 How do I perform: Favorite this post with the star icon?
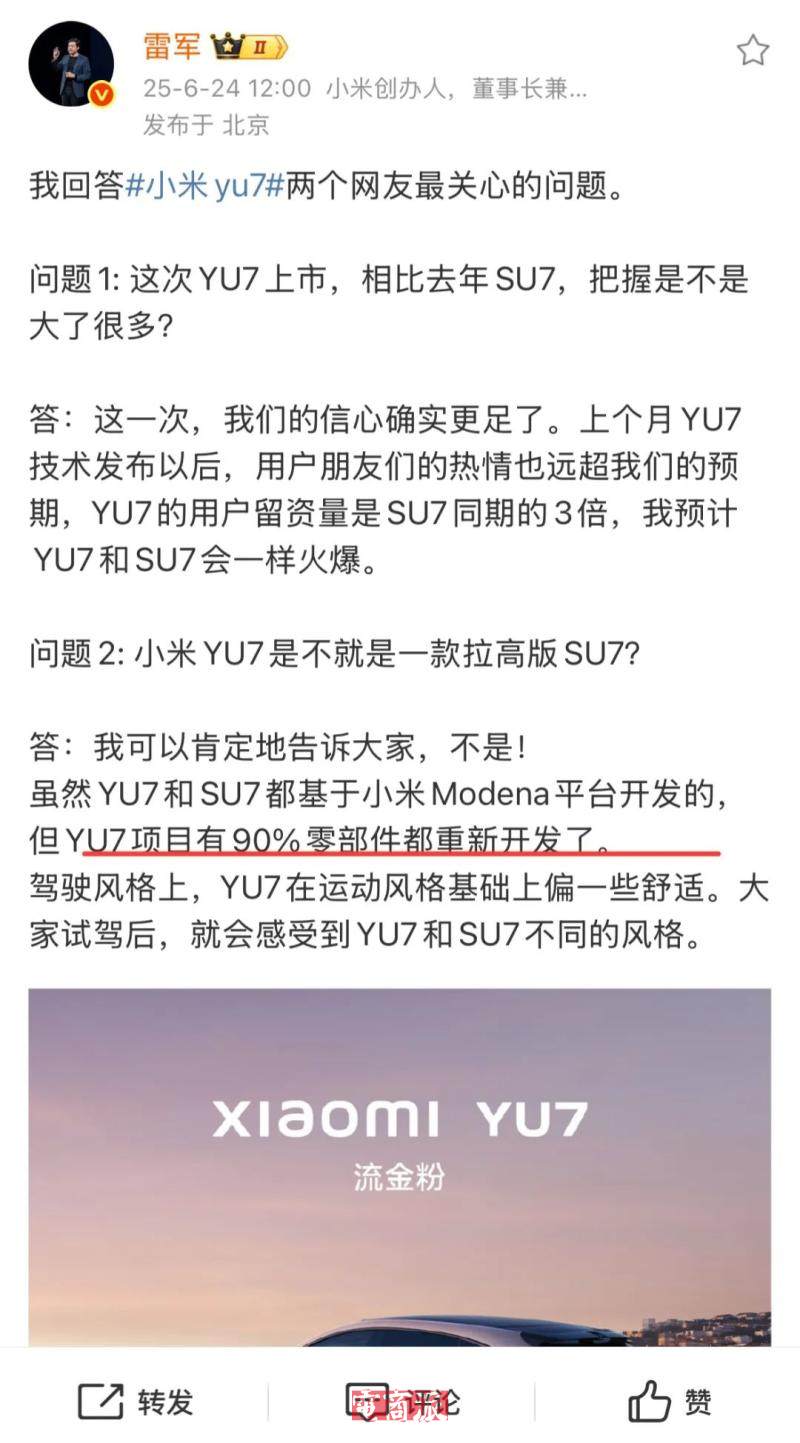pos(753,51)
